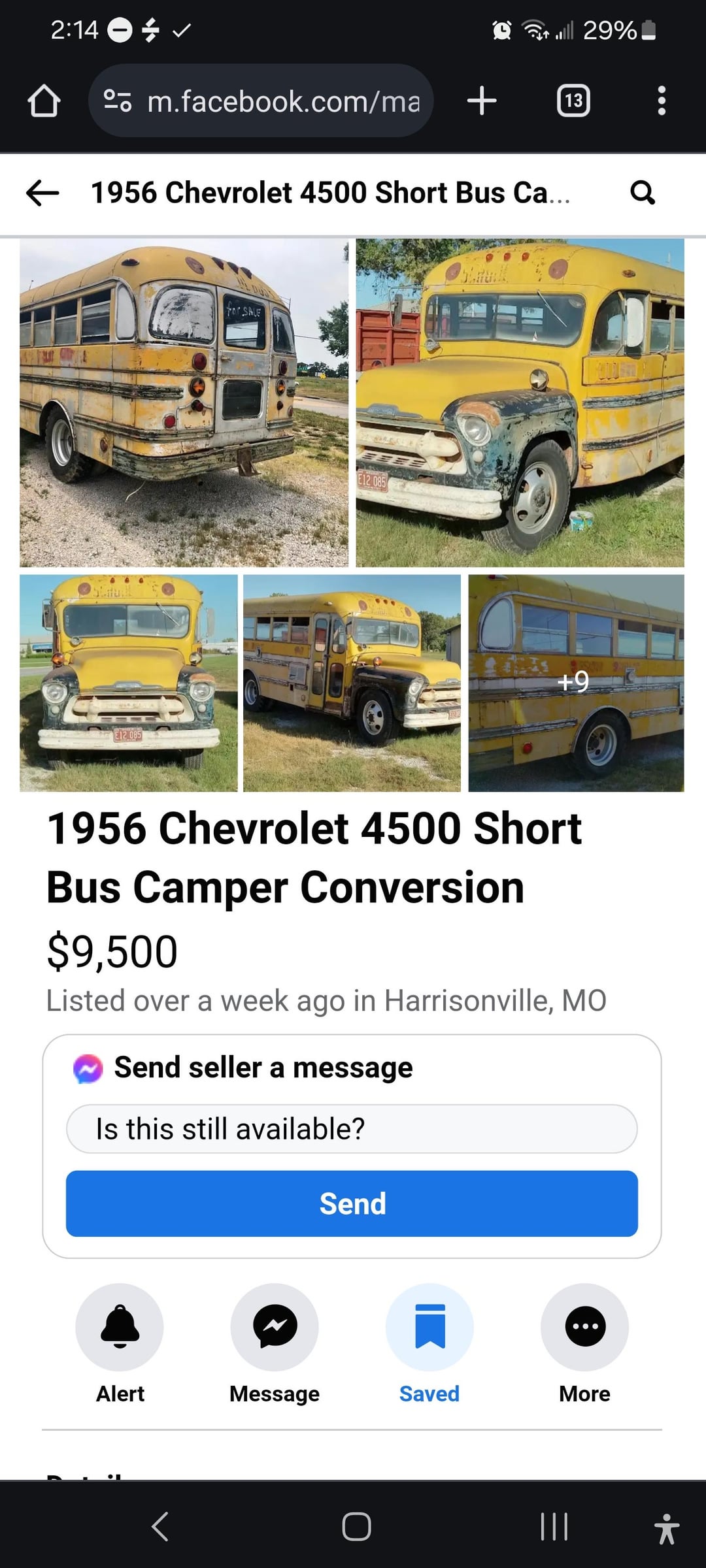View the photo showing the bus door side
This screenshot has height=1568, width=706.
(352, 683)
